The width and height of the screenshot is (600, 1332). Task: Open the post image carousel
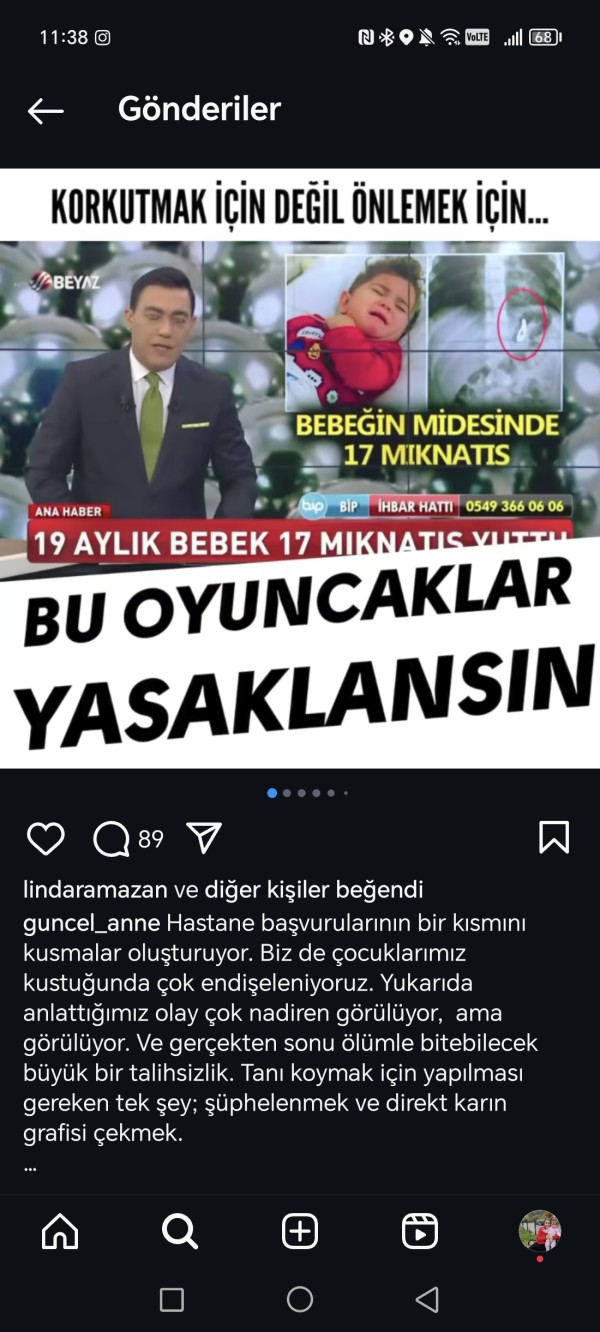point(300,468)
